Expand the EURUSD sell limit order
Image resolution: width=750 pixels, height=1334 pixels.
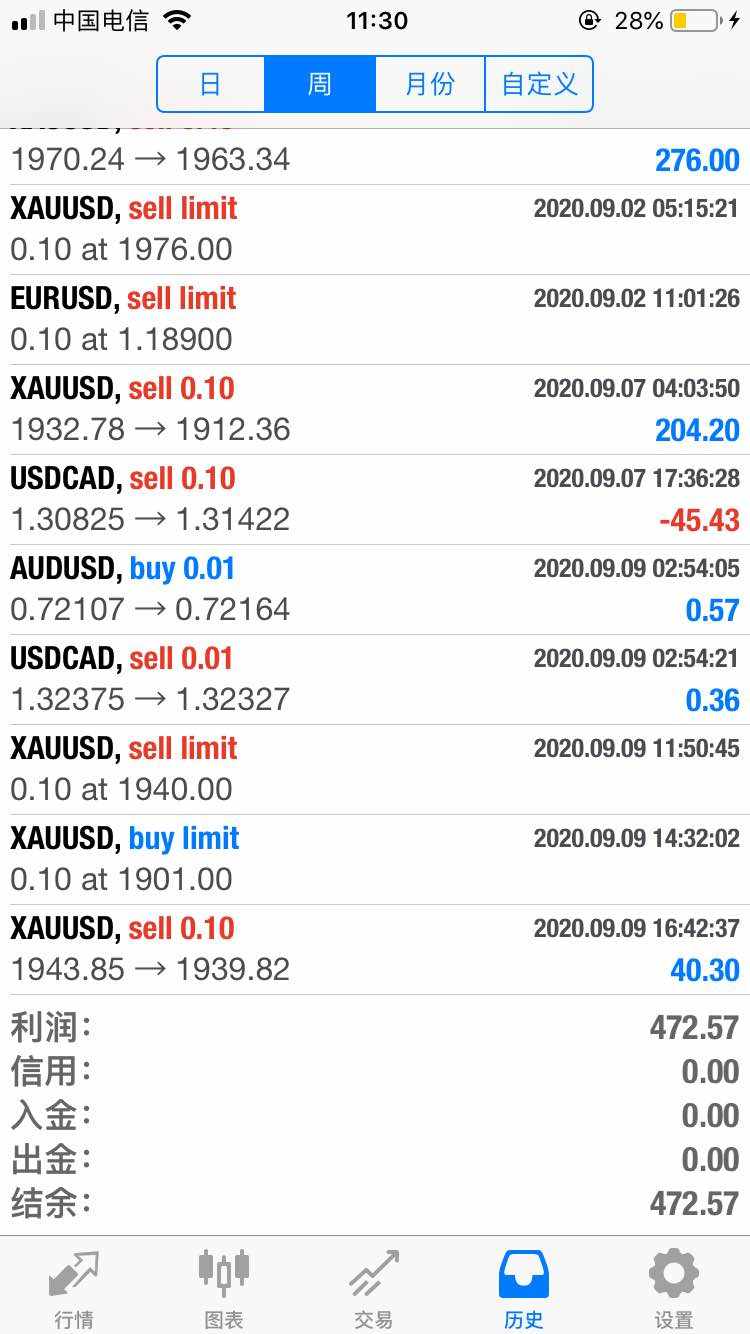pos(375,319)
